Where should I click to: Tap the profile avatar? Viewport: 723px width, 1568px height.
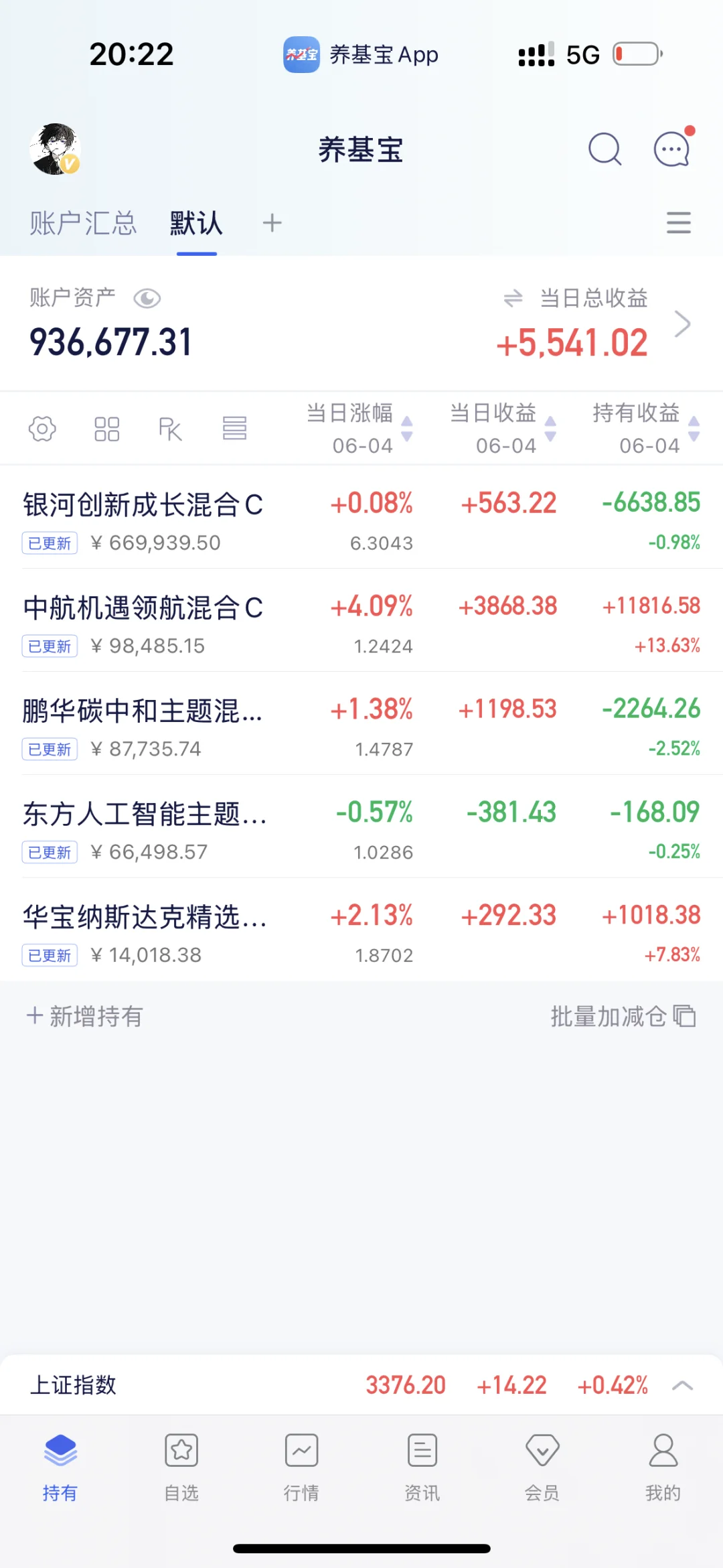point(55,149)
